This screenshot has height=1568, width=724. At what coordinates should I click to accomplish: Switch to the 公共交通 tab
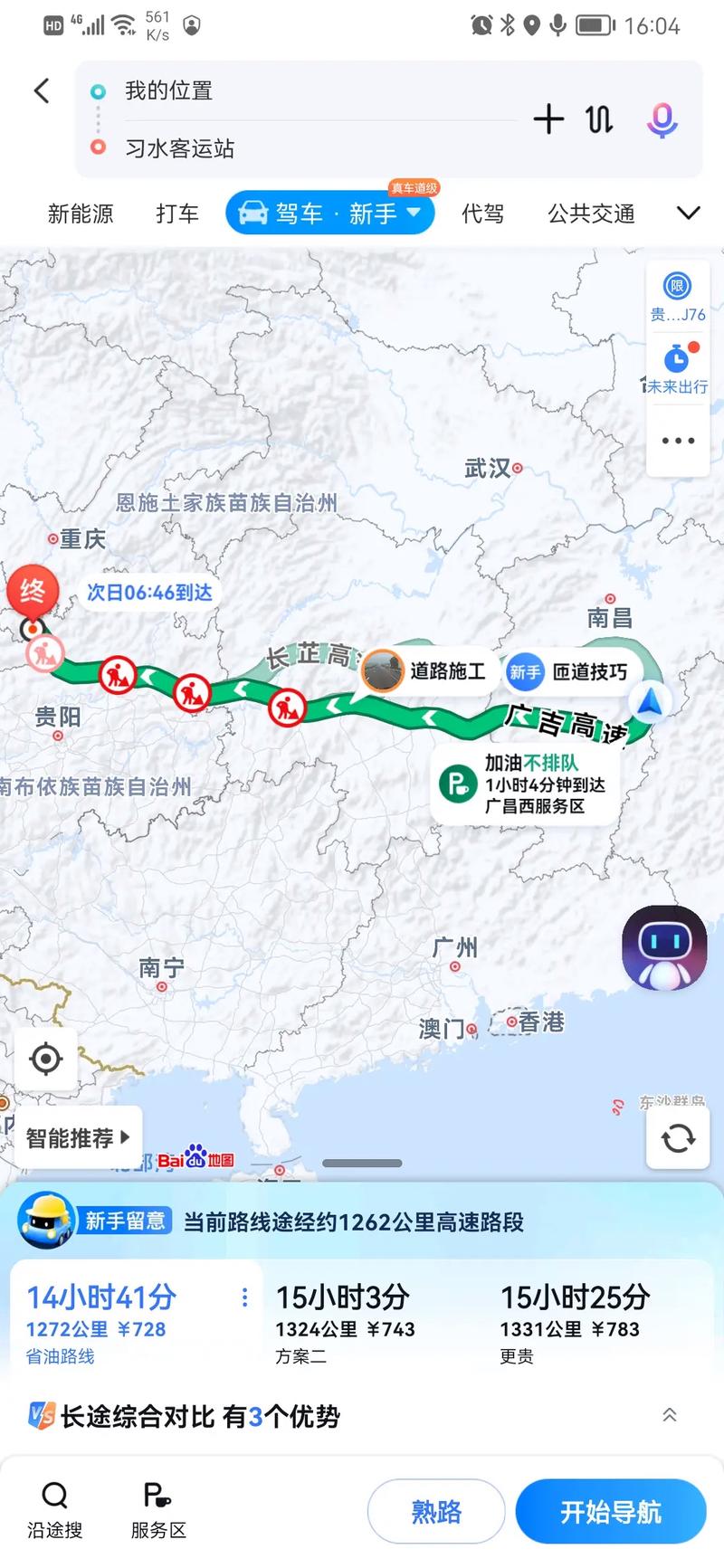(589, 213)
